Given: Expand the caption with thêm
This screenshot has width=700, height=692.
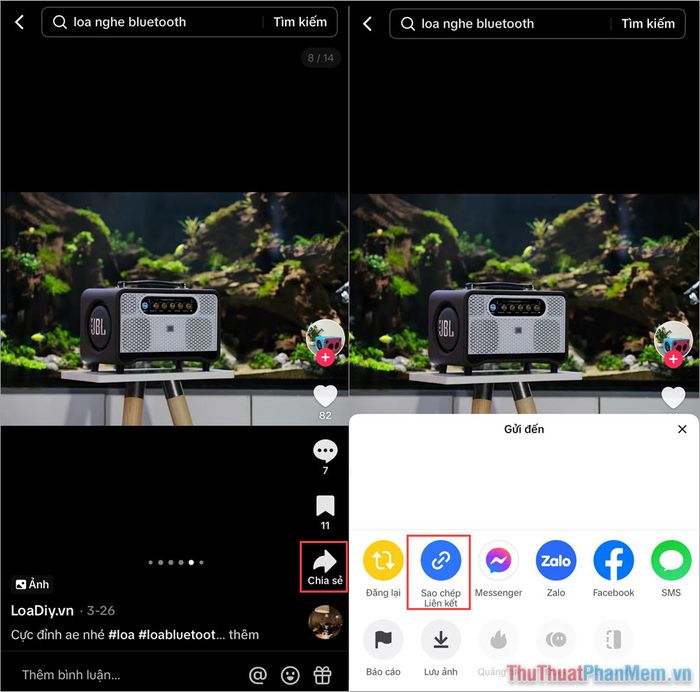Looking at the screenshot, I should coord(243,634).
